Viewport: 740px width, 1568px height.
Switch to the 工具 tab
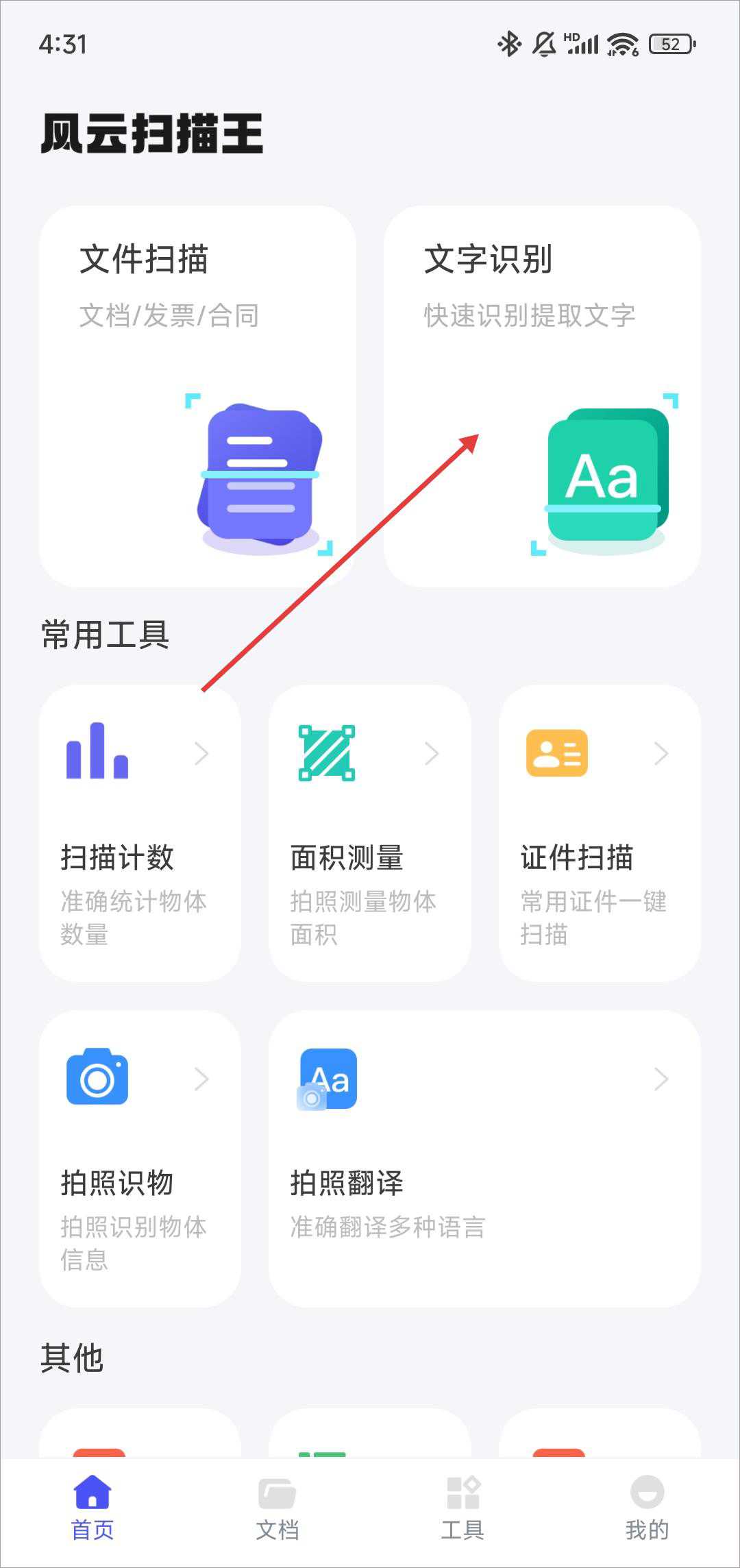point(463,1509)
